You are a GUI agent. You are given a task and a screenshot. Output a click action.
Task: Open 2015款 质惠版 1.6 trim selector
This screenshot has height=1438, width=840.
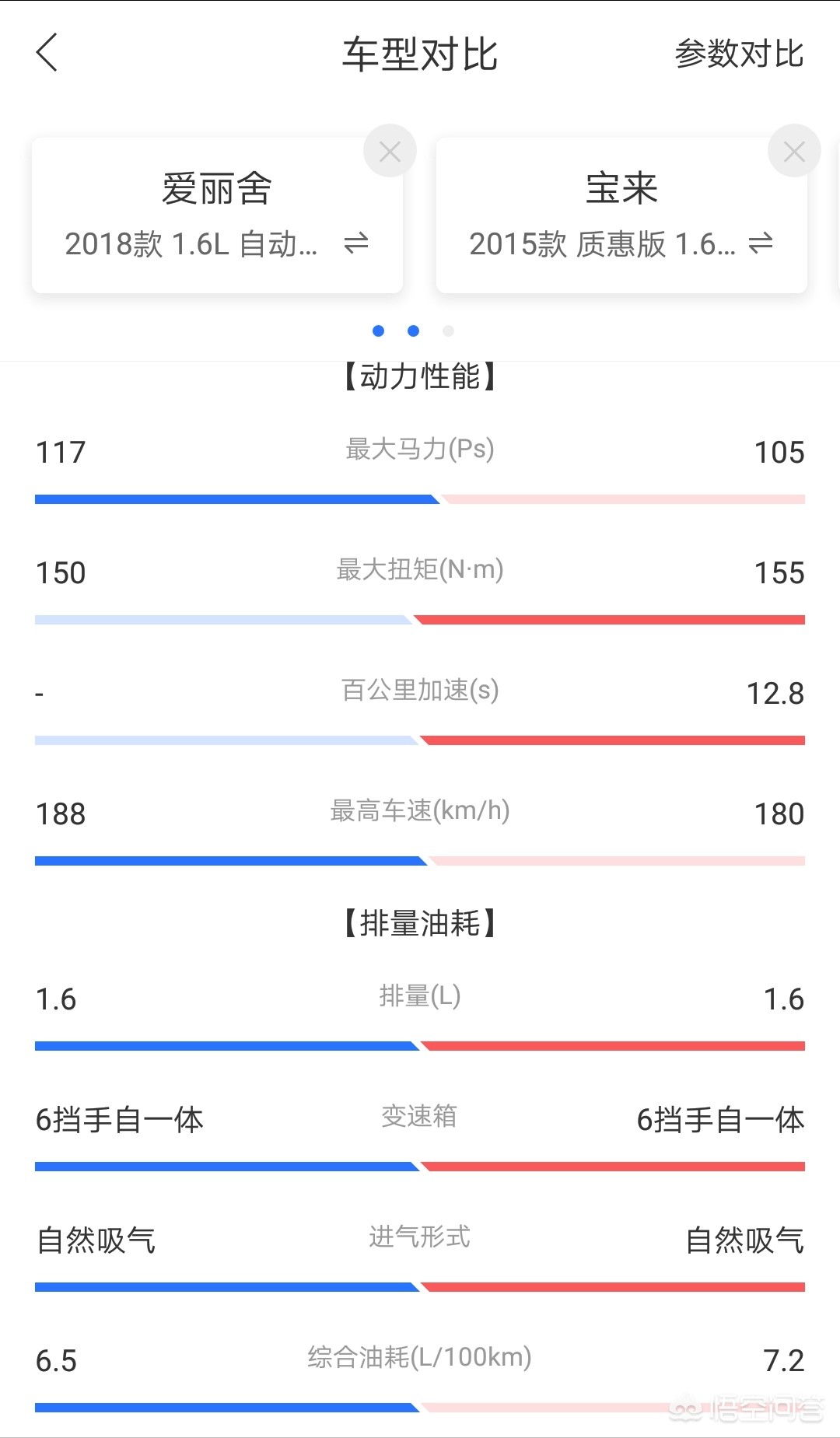point(603,245)
